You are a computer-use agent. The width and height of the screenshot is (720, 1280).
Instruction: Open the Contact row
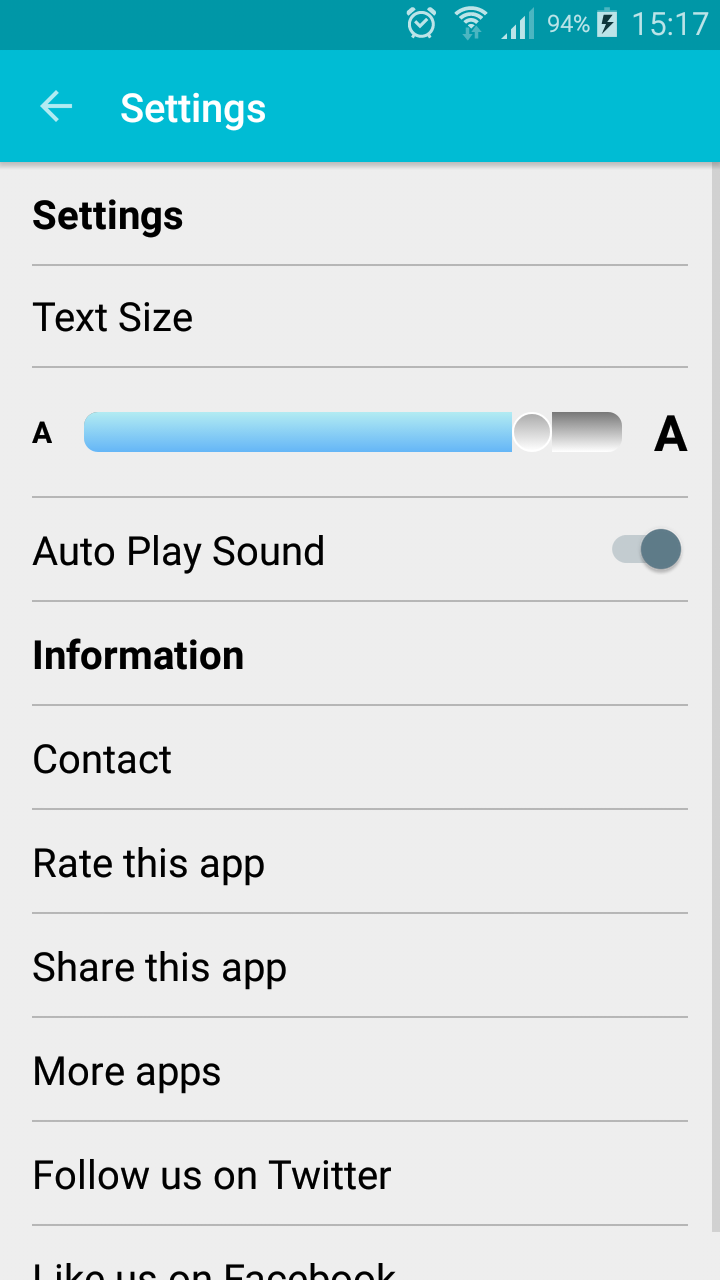click(360, 759)
